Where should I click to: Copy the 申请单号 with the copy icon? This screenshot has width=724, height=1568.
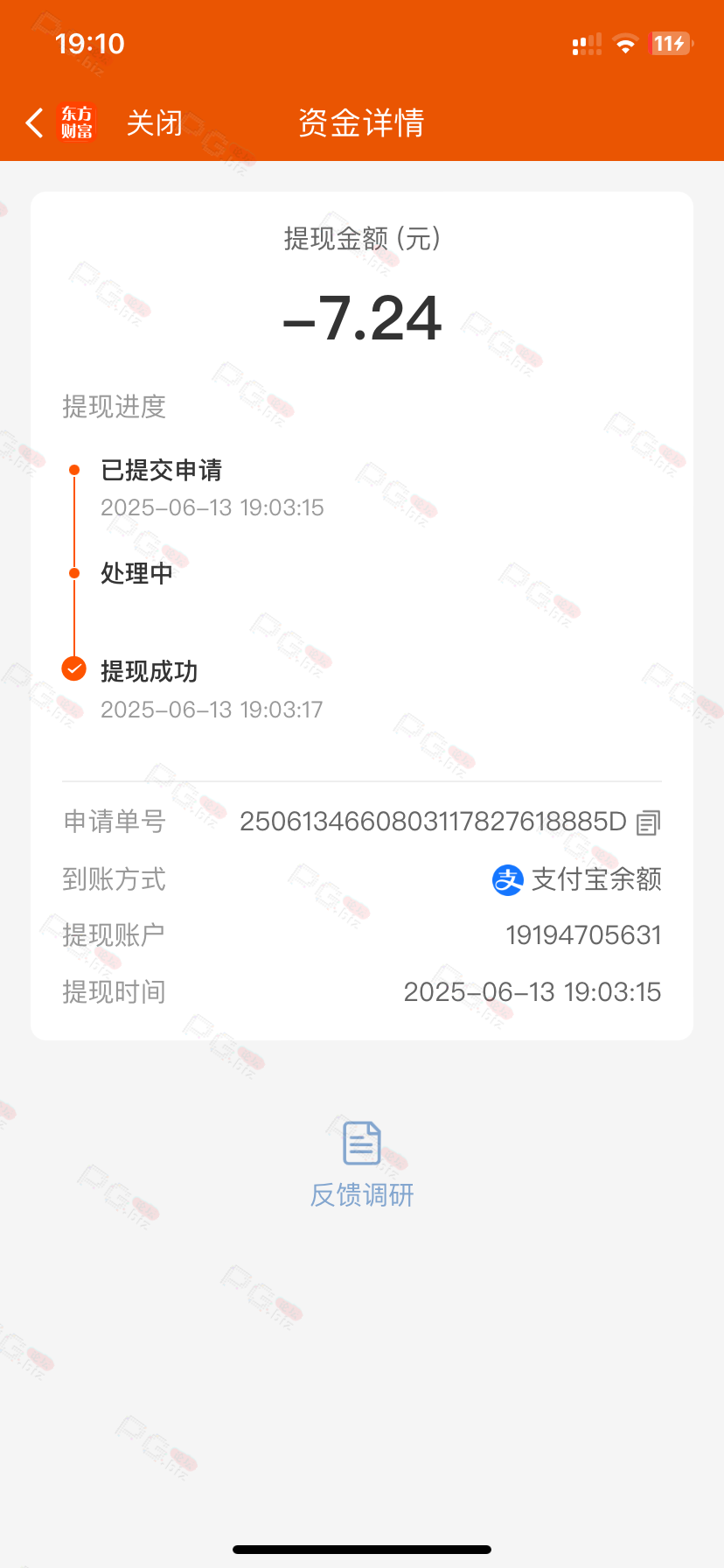pyautogui.click(x=648, y=822)
